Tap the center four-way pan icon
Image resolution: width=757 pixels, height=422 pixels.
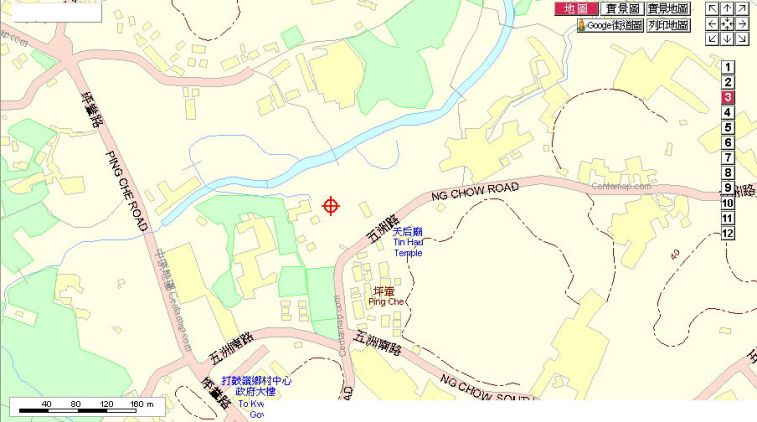727,24
